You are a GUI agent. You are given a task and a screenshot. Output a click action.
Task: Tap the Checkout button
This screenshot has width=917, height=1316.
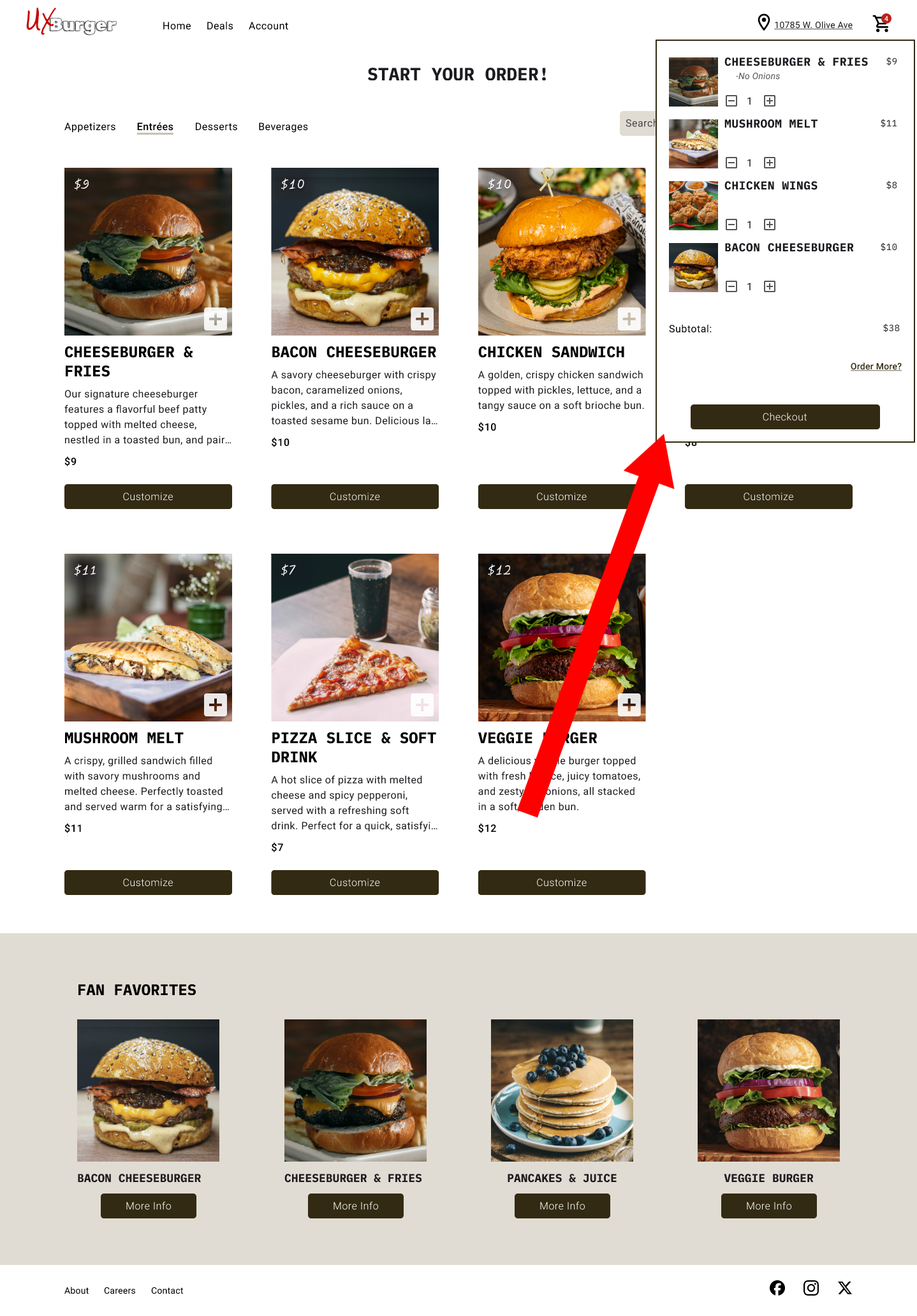[x=784, y=417]
